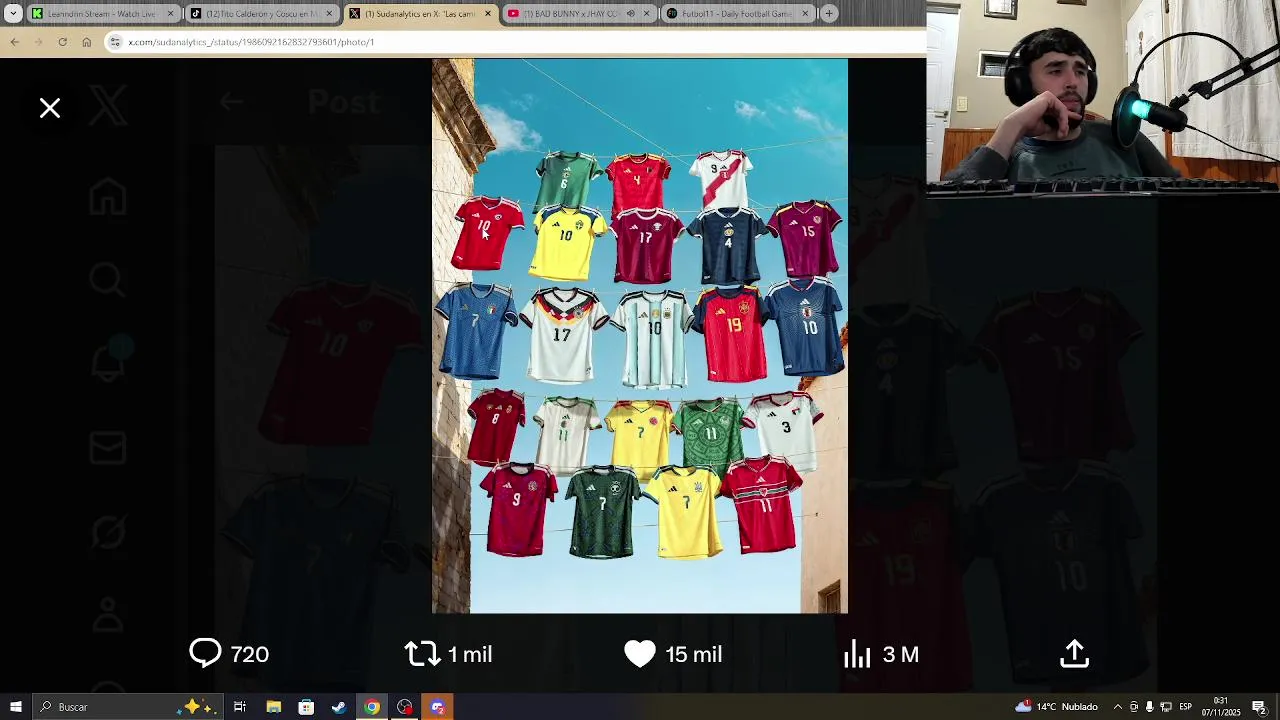Open the Windows Start menu

pyautogui.click(x=15, y=707)
